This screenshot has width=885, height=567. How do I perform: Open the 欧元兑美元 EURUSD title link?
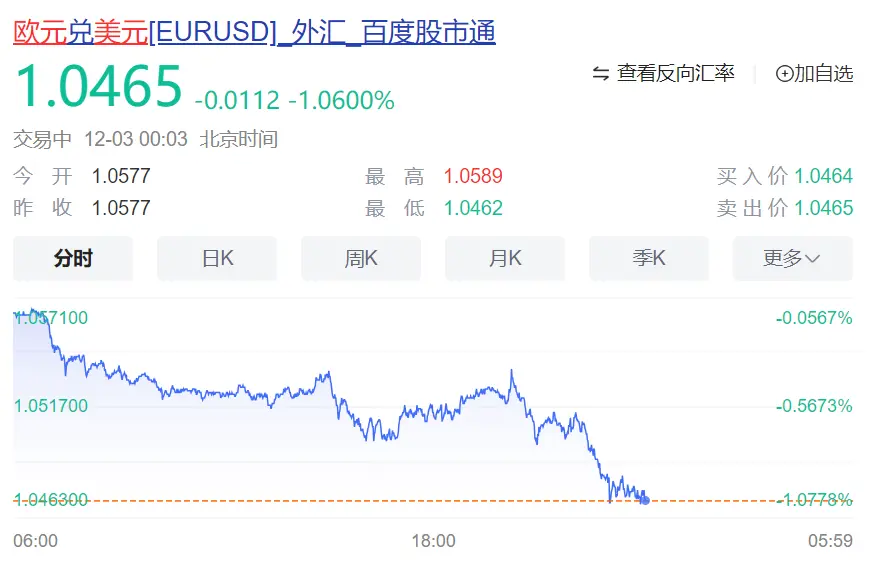(254, 32)
